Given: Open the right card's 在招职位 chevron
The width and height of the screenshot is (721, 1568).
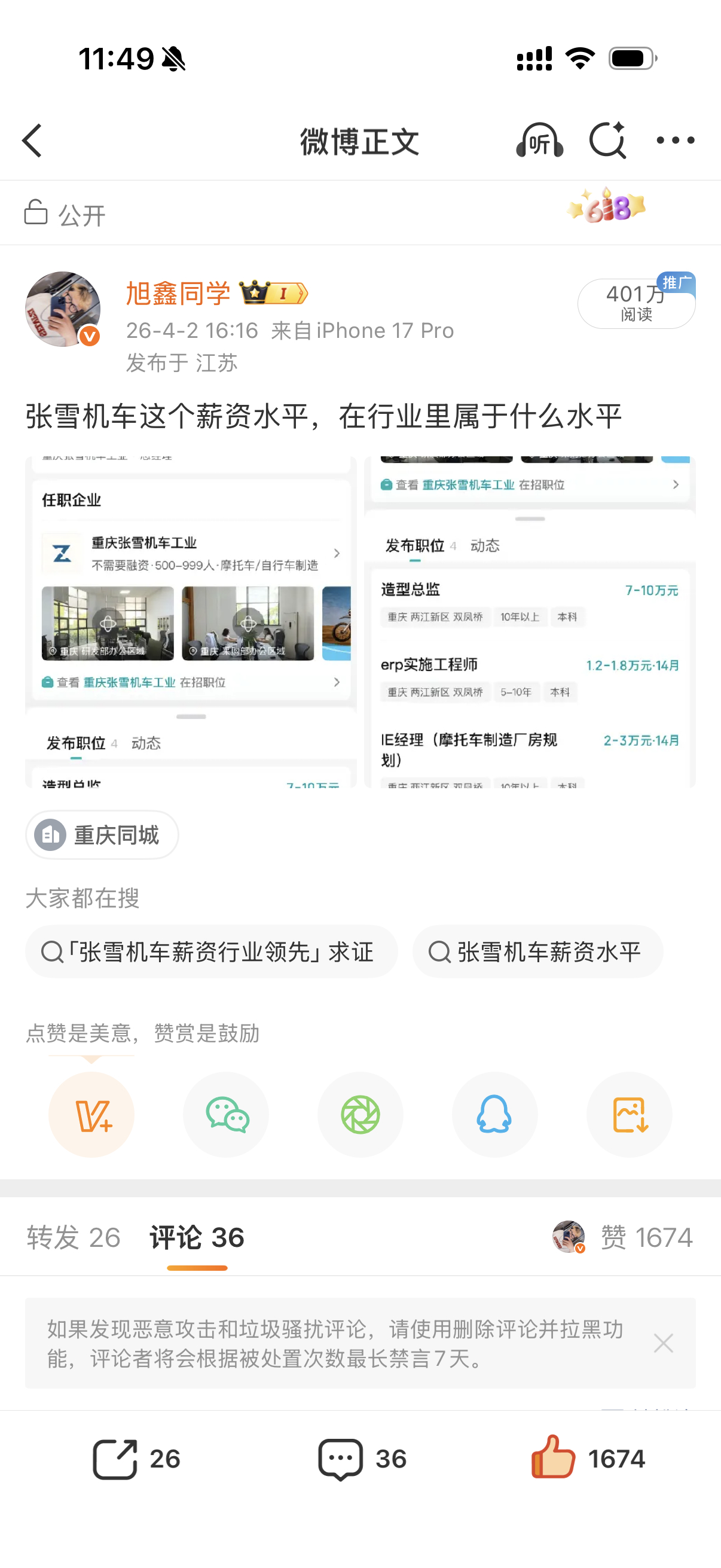Looking at the screenshot, I should (676, 484).
